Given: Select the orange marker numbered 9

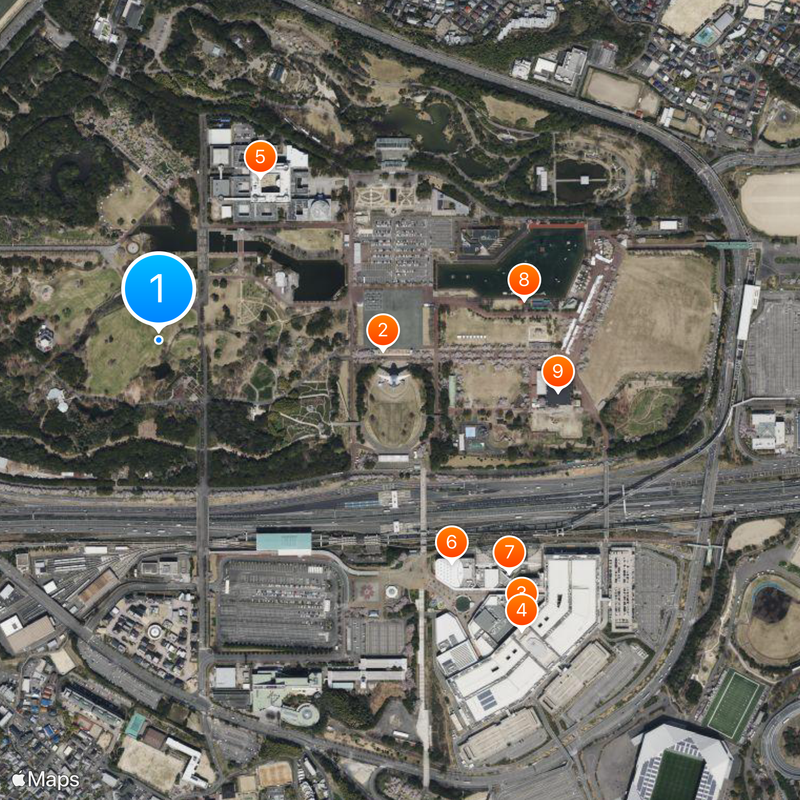Looking at the screenshot, I should [557, 373].
